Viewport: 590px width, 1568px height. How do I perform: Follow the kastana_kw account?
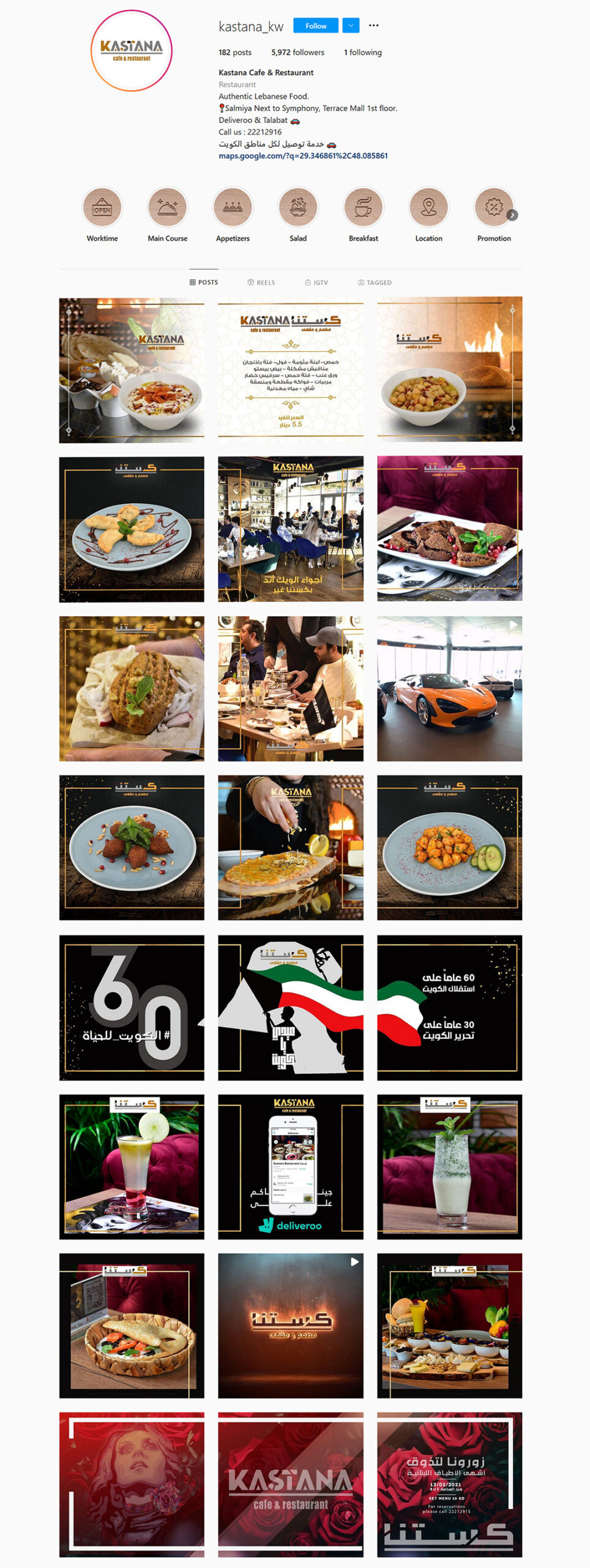click(x=315, y=26)
